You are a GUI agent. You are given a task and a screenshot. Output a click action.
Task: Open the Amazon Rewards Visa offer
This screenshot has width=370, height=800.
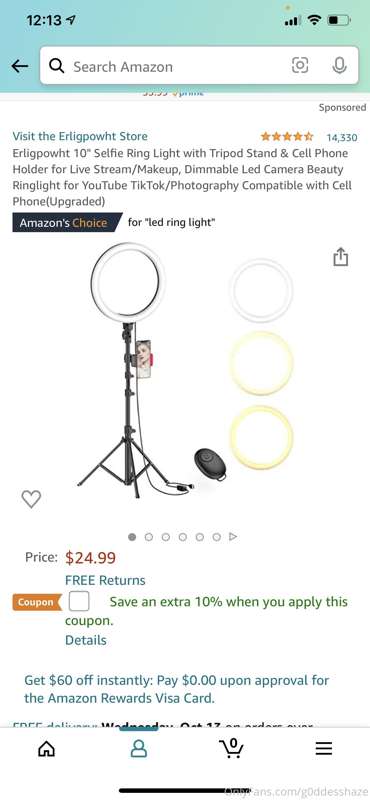click(x=177, y=689)
